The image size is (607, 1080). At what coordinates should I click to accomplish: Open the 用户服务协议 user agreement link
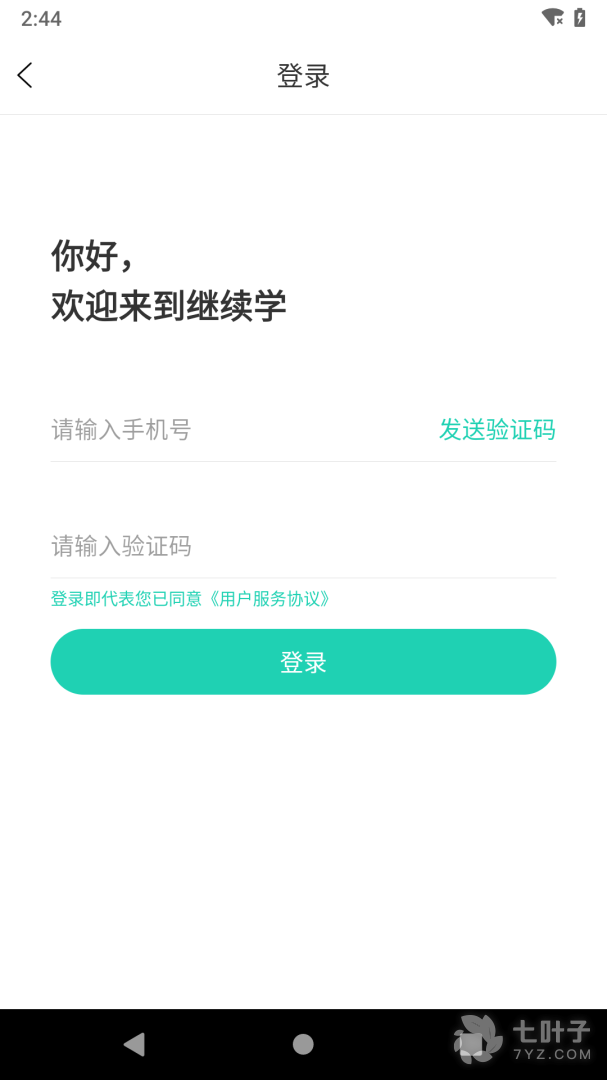[269, 599]
